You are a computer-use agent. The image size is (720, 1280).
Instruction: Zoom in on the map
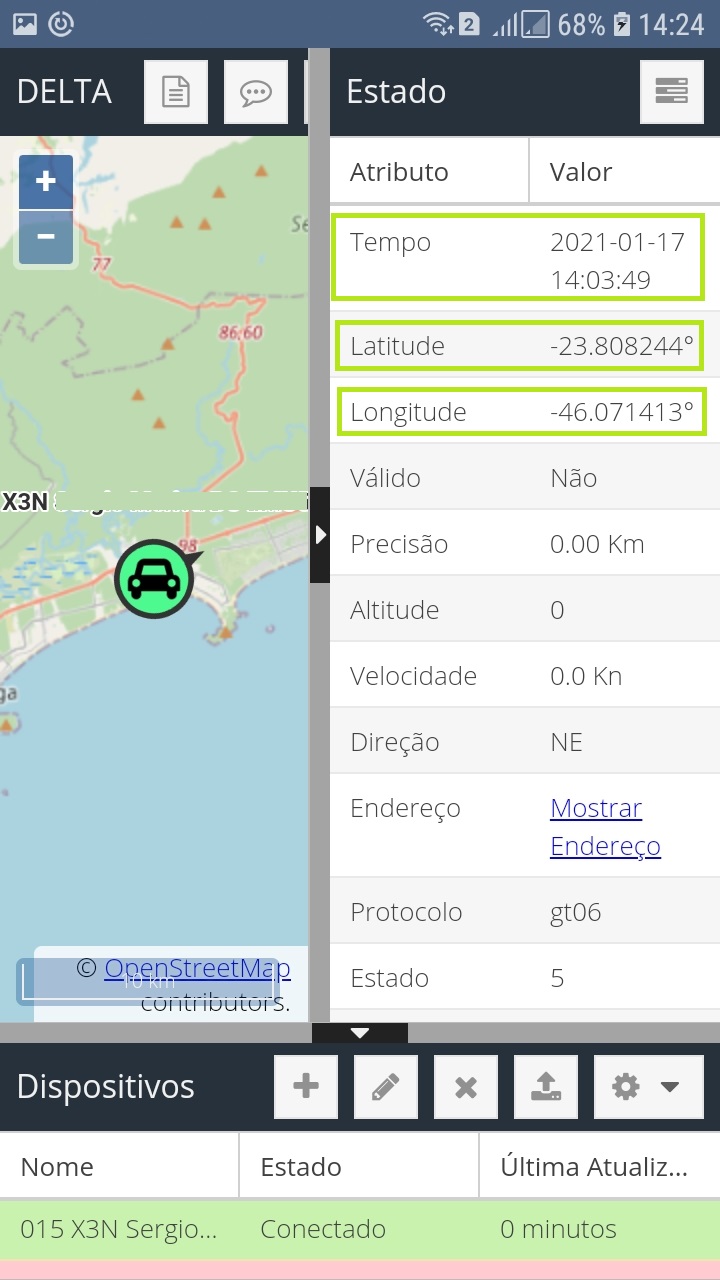tap(46, 182)
